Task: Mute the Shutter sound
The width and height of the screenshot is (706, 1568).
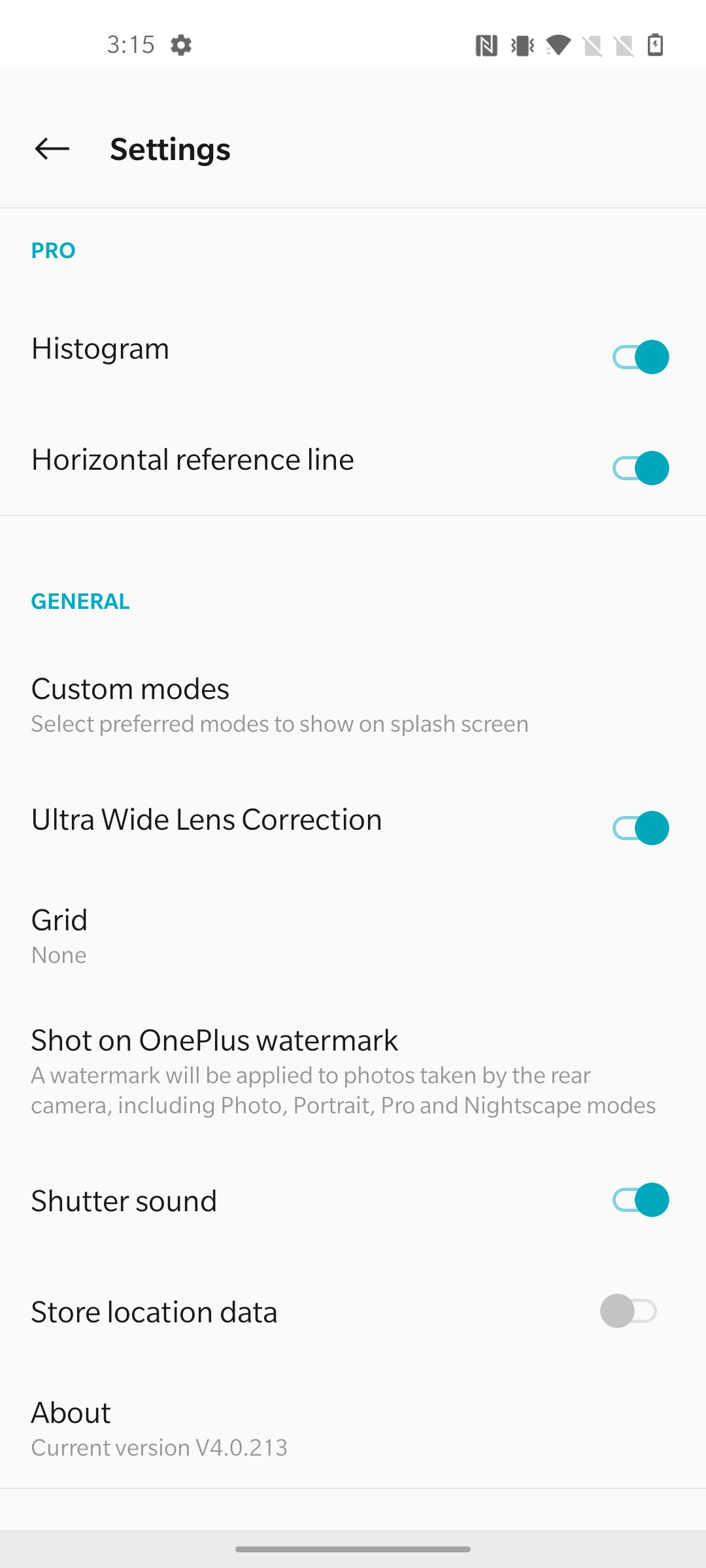Action: 641,1200
